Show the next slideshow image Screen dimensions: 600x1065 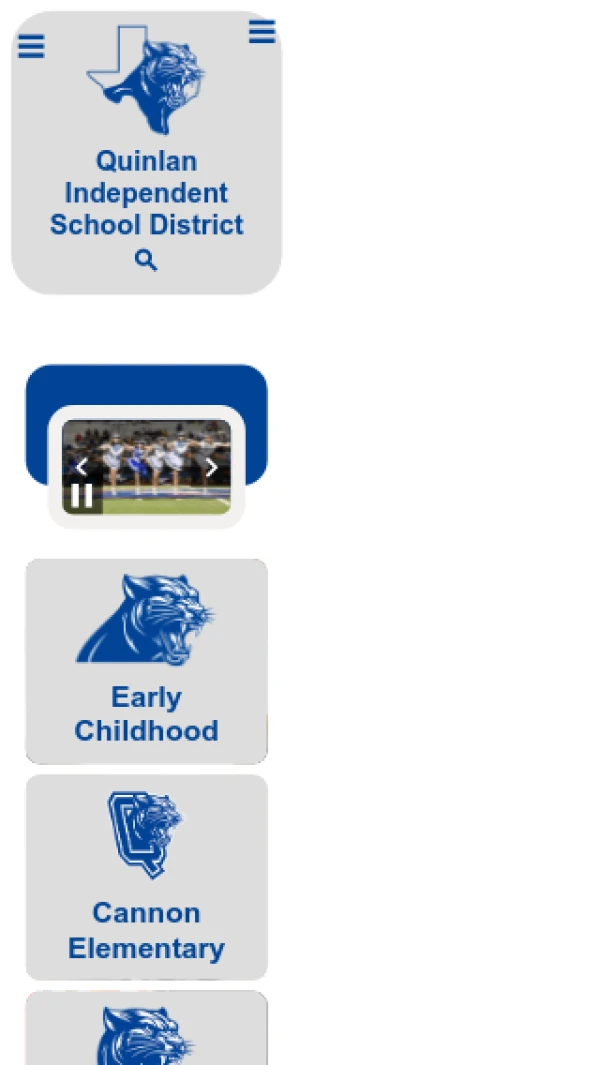(x=211, y=467)
